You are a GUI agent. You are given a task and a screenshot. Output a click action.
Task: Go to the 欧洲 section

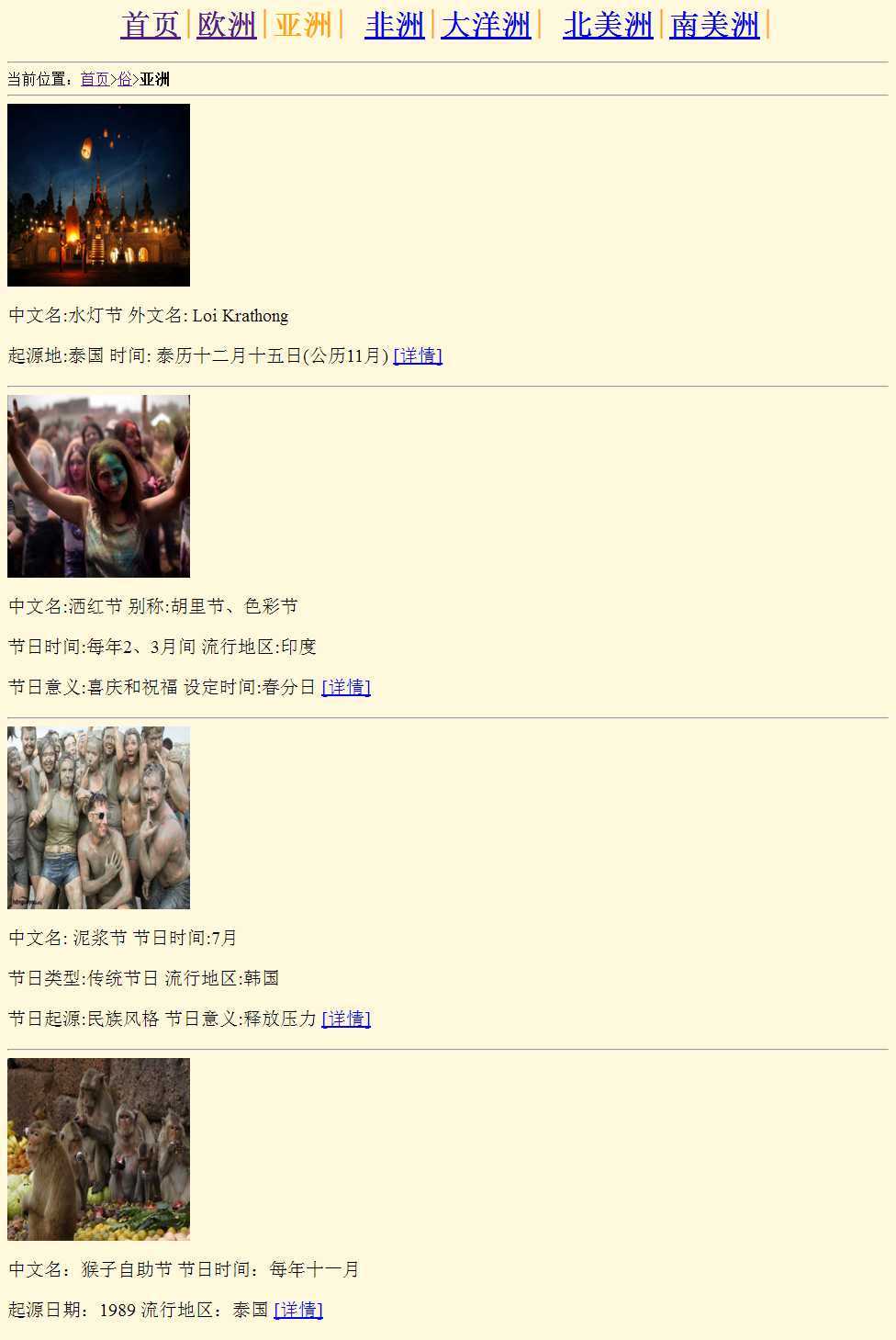click(x=226, y=25)
